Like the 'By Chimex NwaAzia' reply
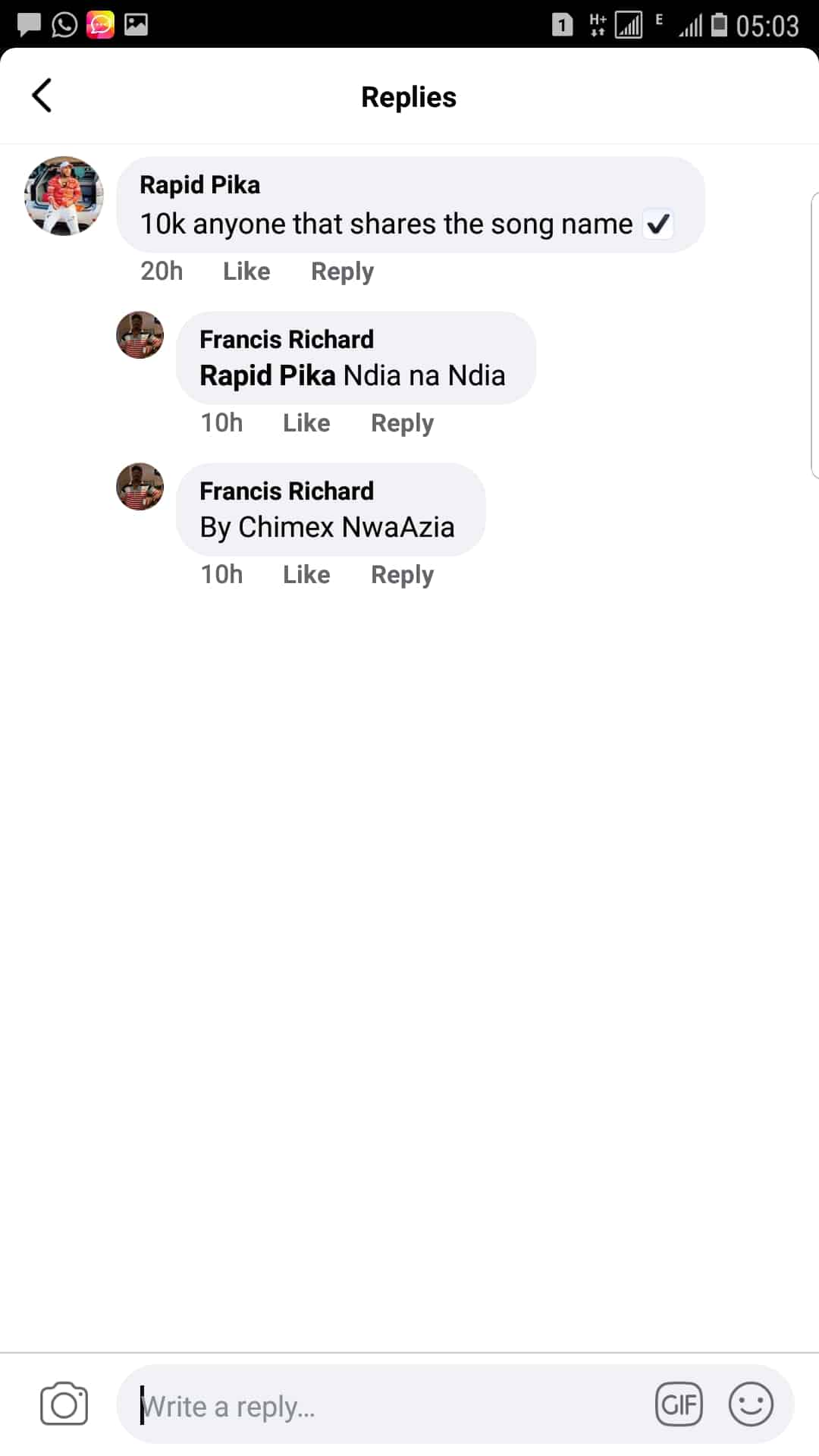The height and width of the screenshot is (1456, 819). tap(306, 575)
